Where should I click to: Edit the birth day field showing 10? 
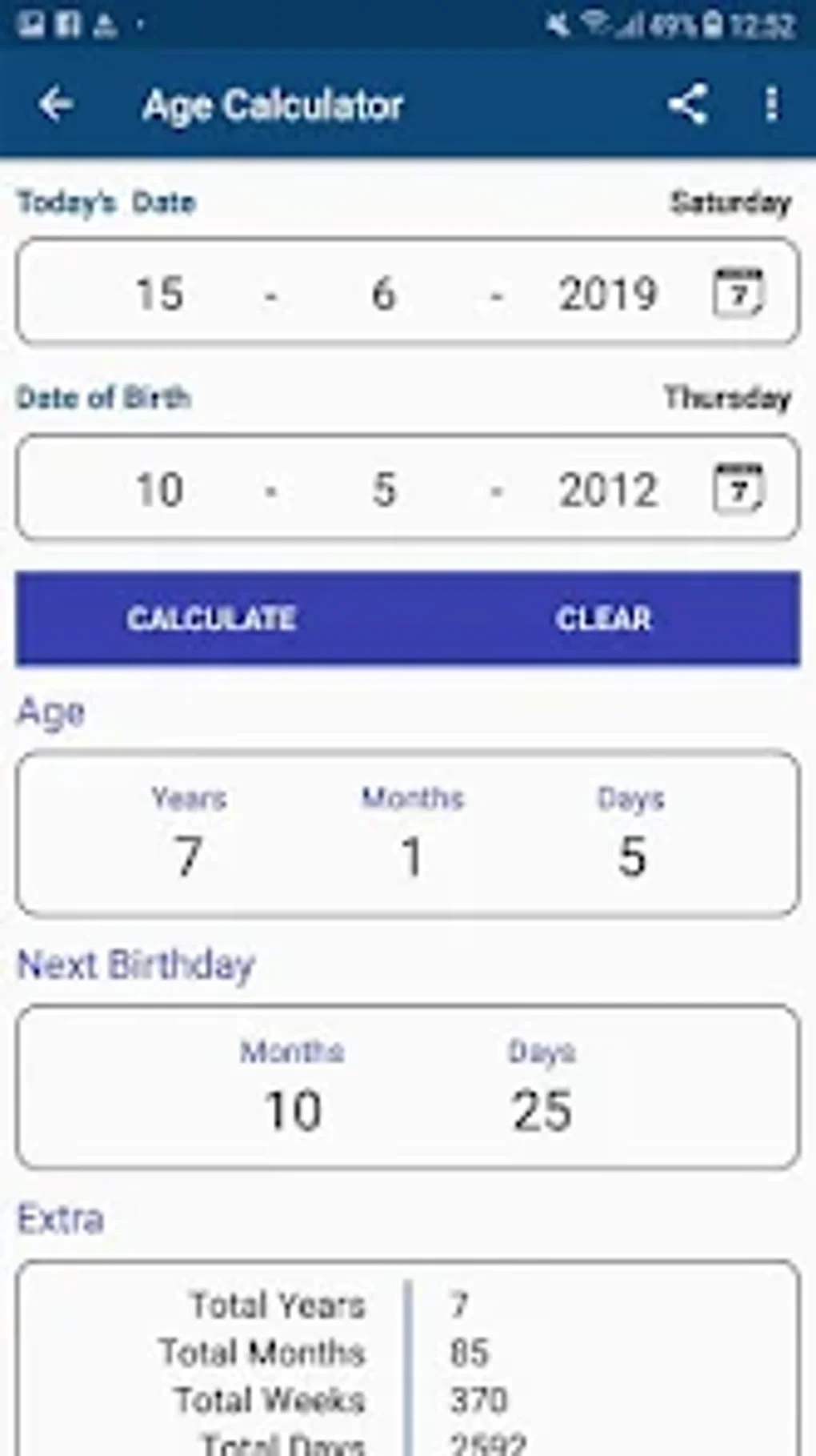click(x=158, y=489)
